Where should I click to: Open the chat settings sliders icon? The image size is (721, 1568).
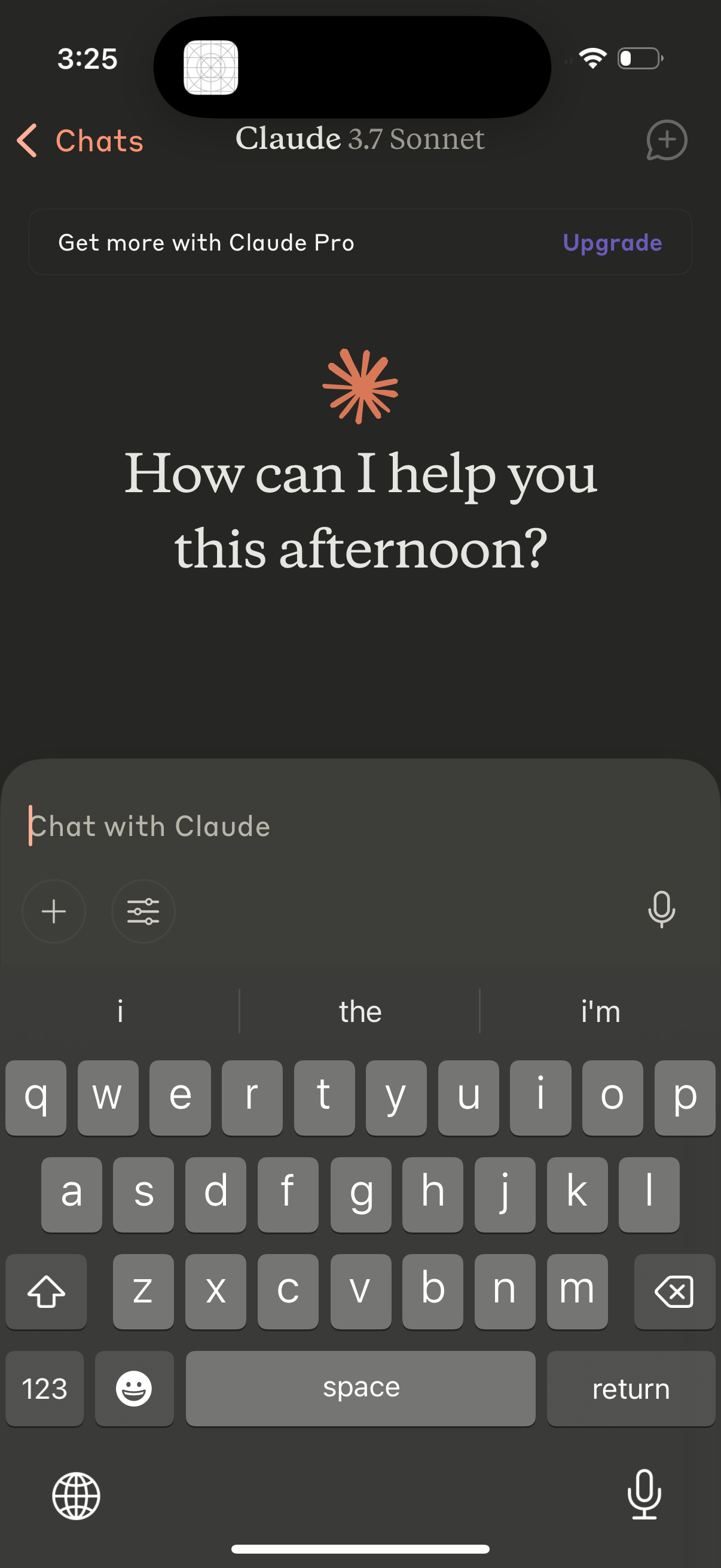tap(143, 911)
